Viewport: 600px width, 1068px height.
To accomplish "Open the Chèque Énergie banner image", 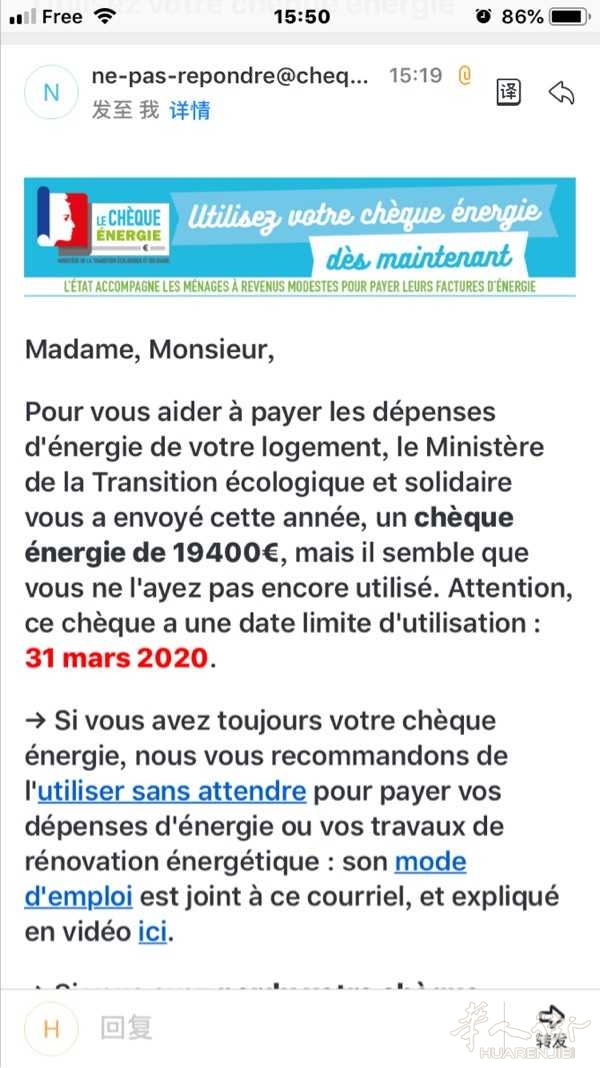I will (x=300, y=236).
